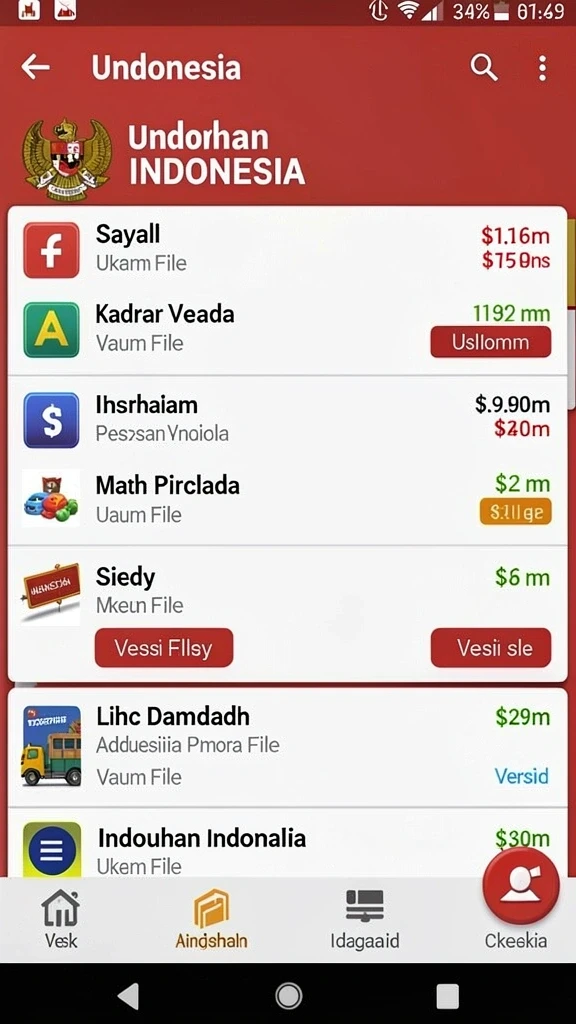Viewport: 576px width, 1024px height.
Task: Switch to the Vesk home tab
Action: [61, 920]
